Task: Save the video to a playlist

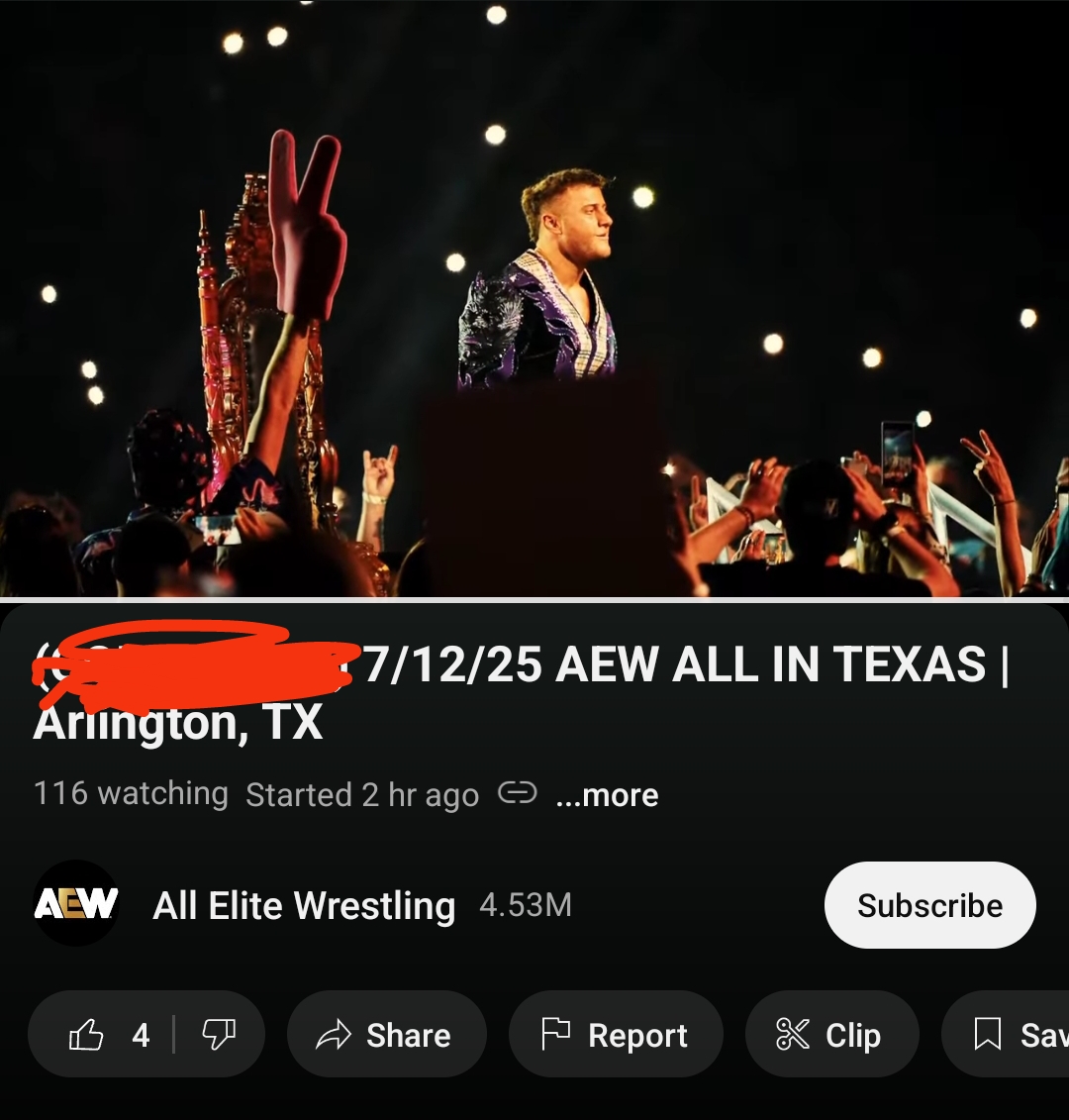Action: [1015, 1035]
